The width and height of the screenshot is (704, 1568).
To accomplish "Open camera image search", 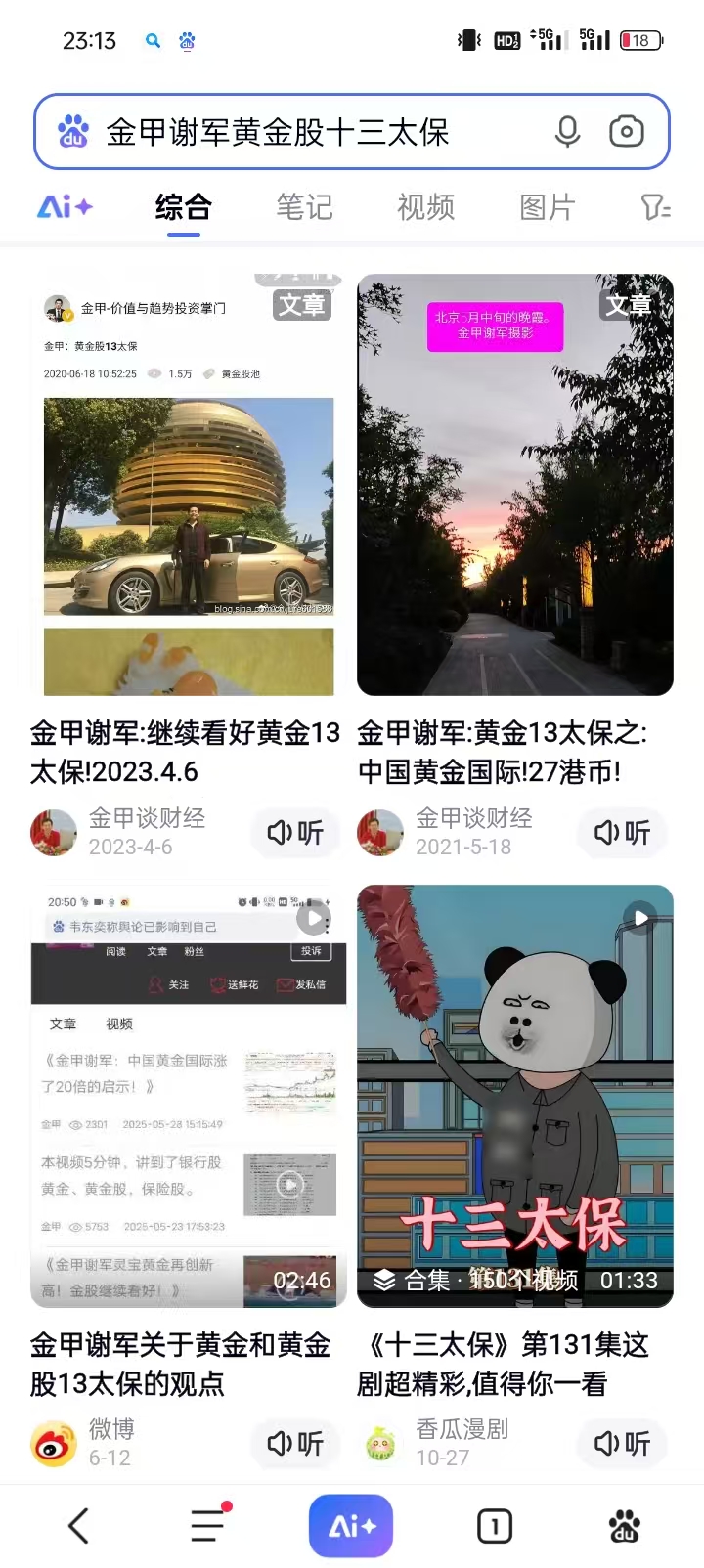I will [x=627, y=132].
